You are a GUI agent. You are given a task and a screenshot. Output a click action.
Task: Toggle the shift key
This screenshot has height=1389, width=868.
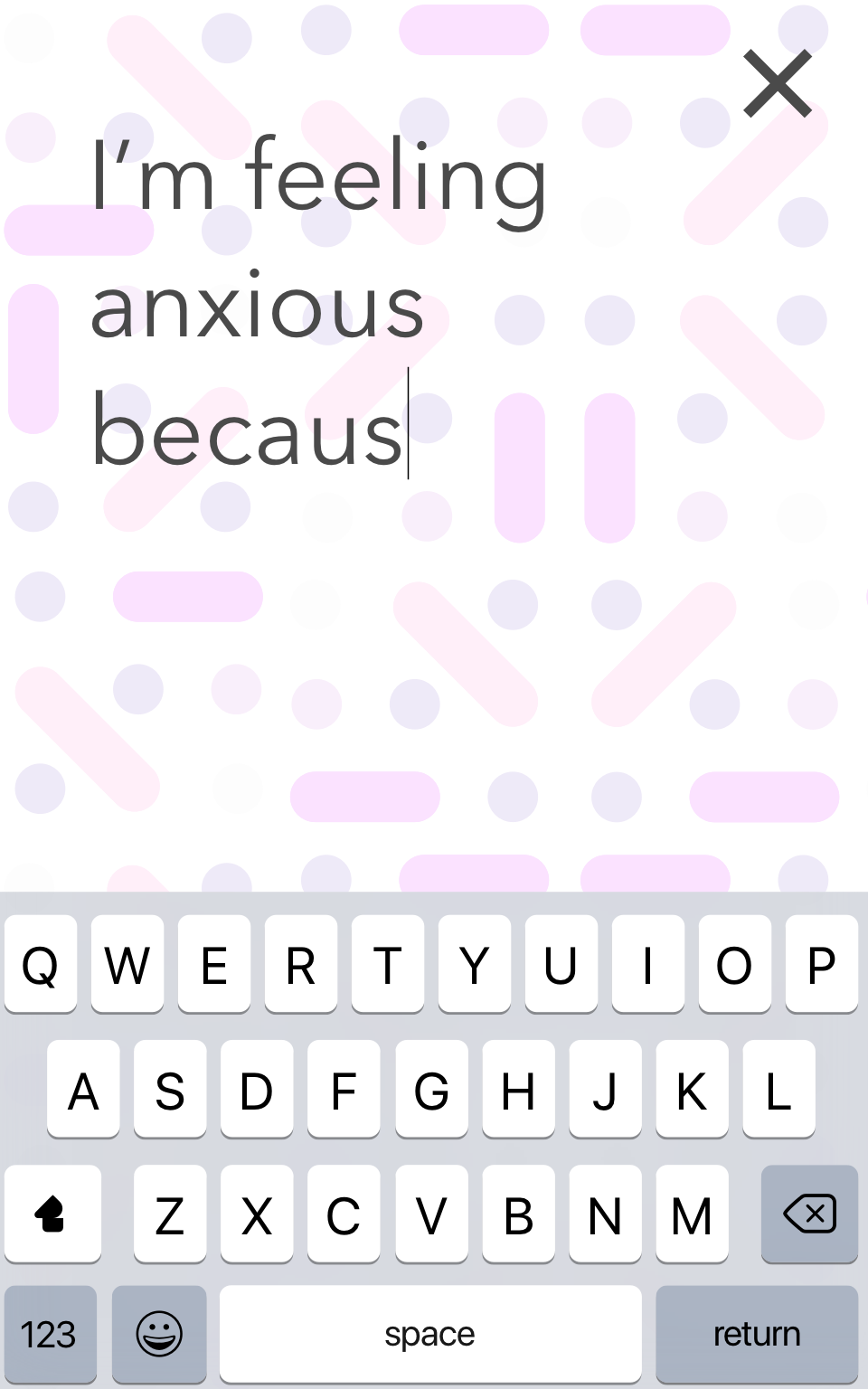click(52, 1214)
